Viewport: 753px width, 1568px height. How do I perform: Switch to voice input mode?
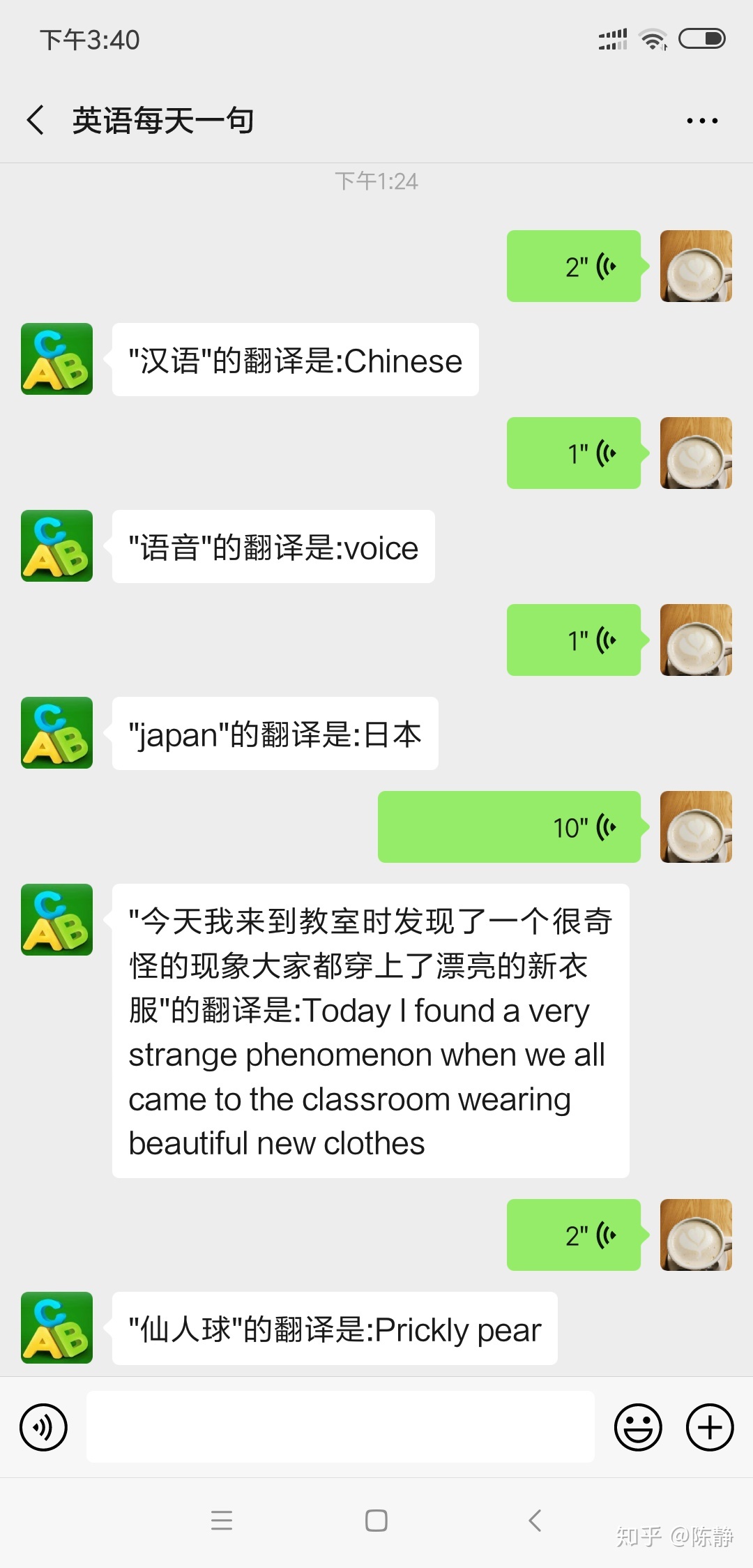coord(44,1427)
